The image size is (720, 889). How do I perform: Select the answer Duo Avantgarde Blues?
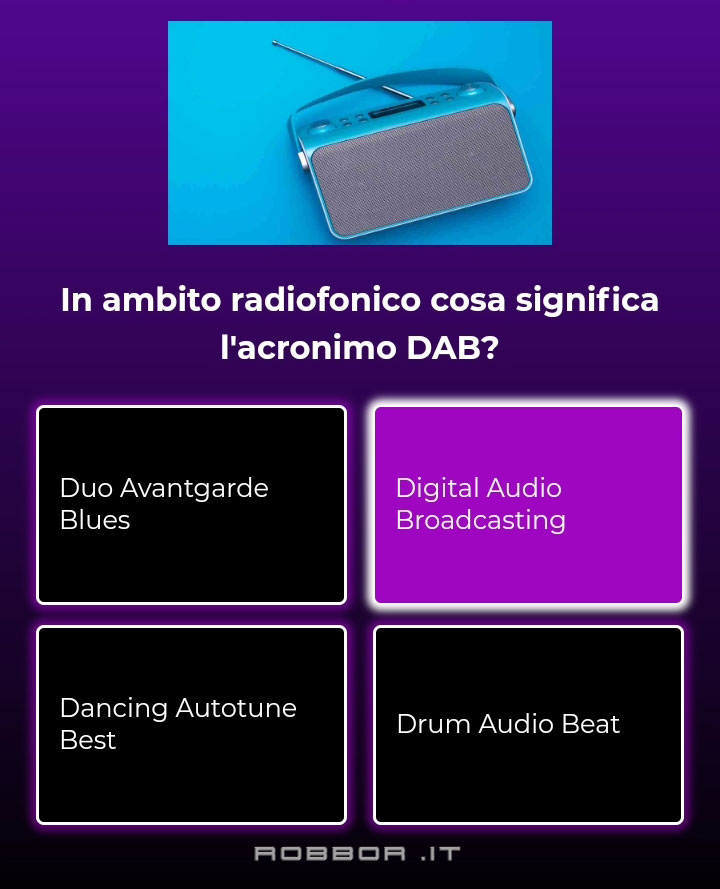point(191,505)
